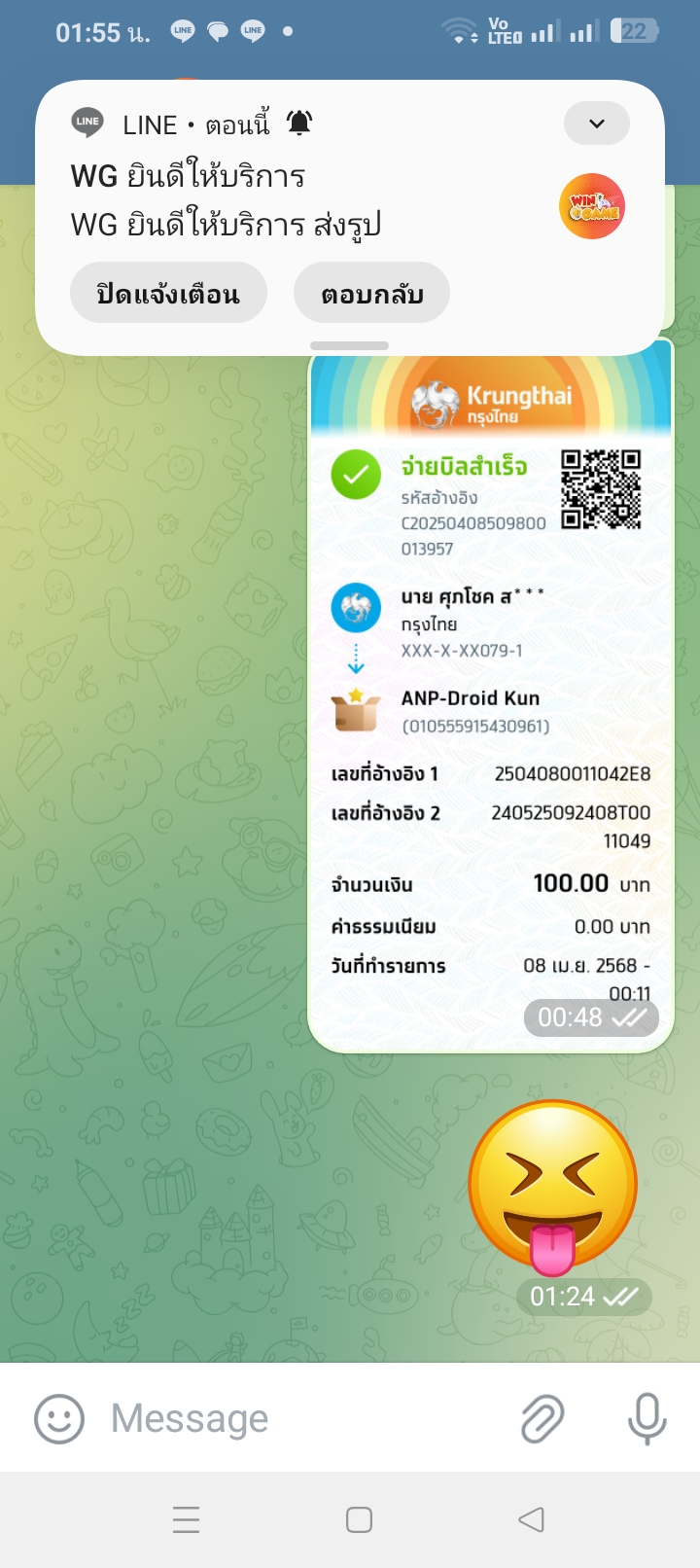Open recent apps from navigation bar
This screenshot has width=700, height=1568.
[x=186, y=1519]
